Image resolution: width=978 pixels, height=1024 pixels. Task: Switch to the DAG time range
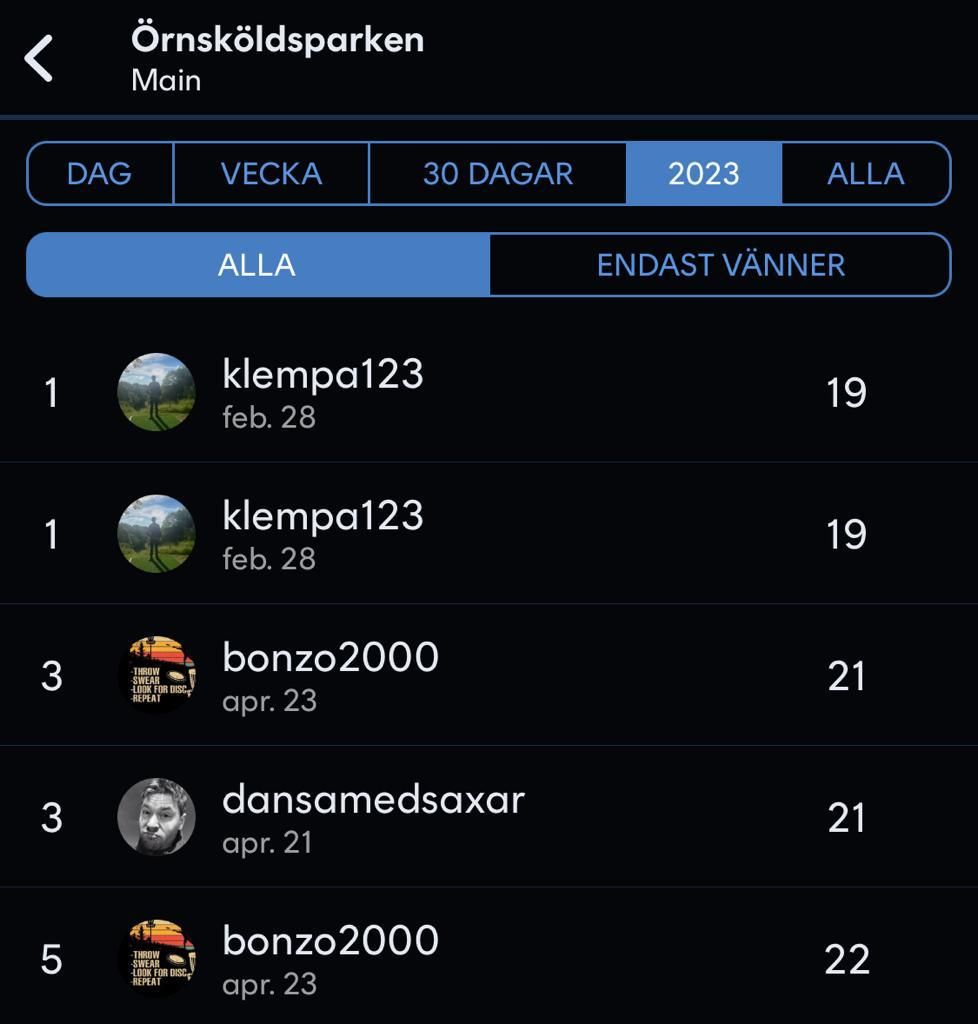click(x=99, y=174)
